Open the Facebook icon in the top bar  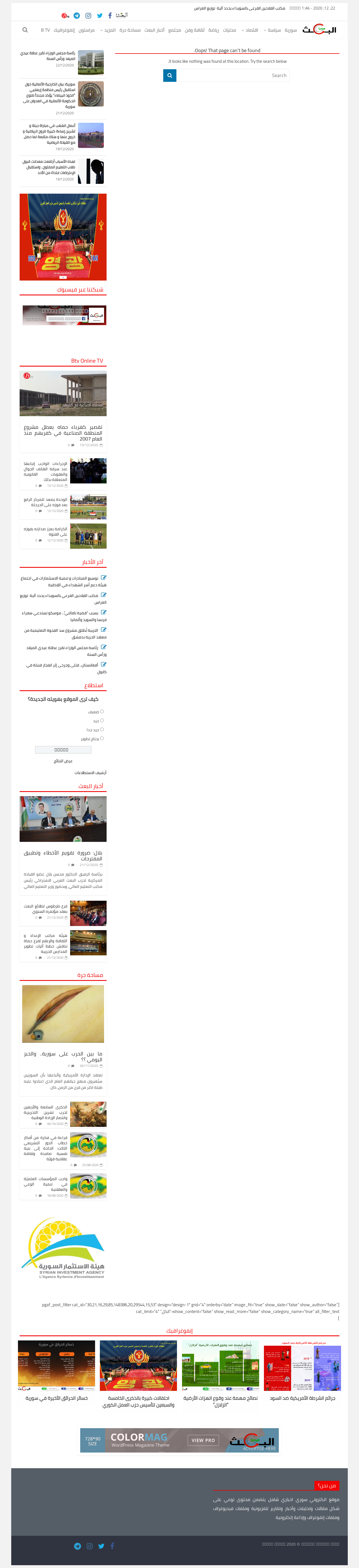pyautogui.click(x=110, y=16)
